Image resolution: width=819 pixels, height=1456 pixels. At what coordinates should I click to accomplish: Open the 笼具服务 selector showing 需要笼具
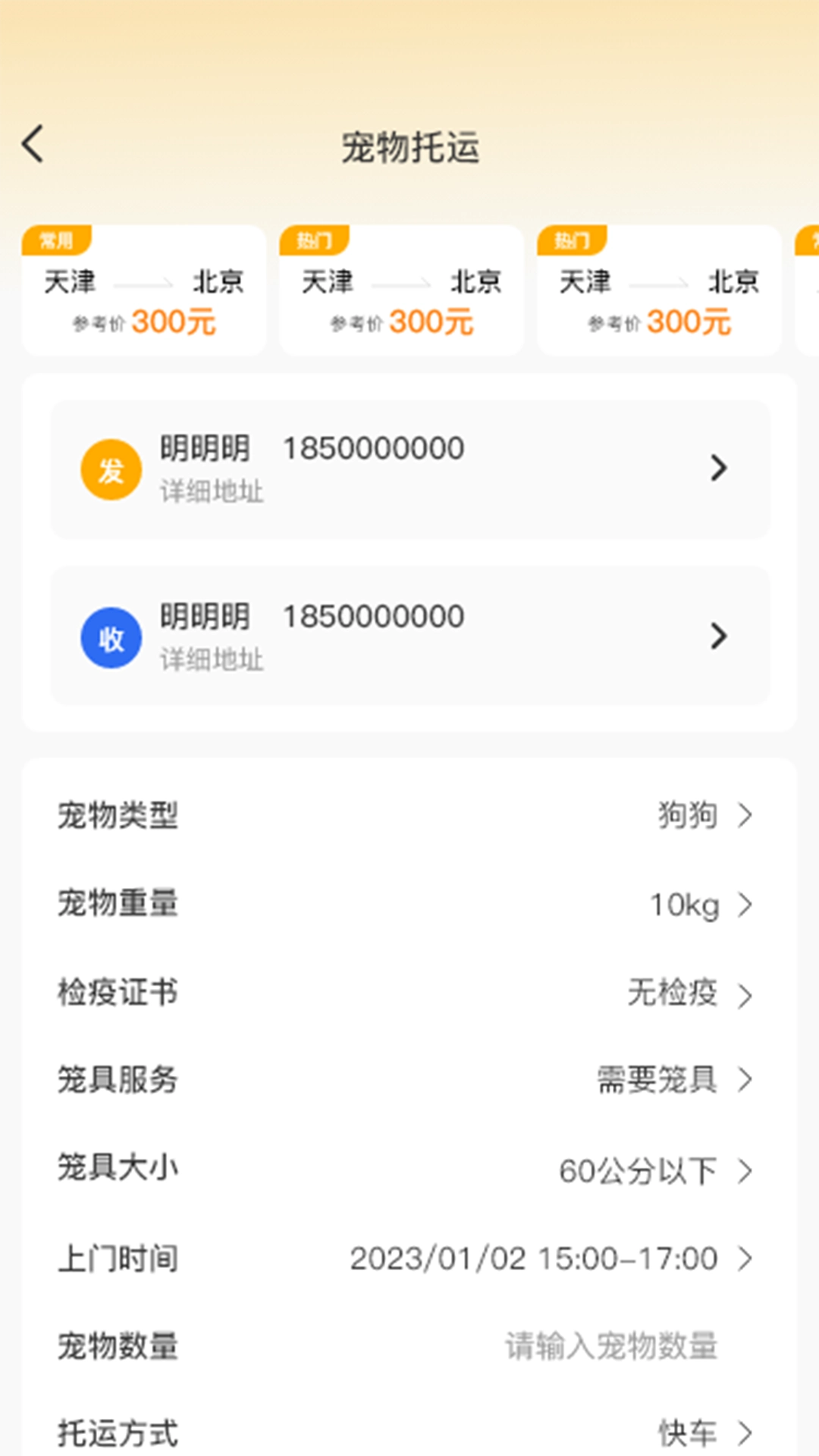(409, 1080)
